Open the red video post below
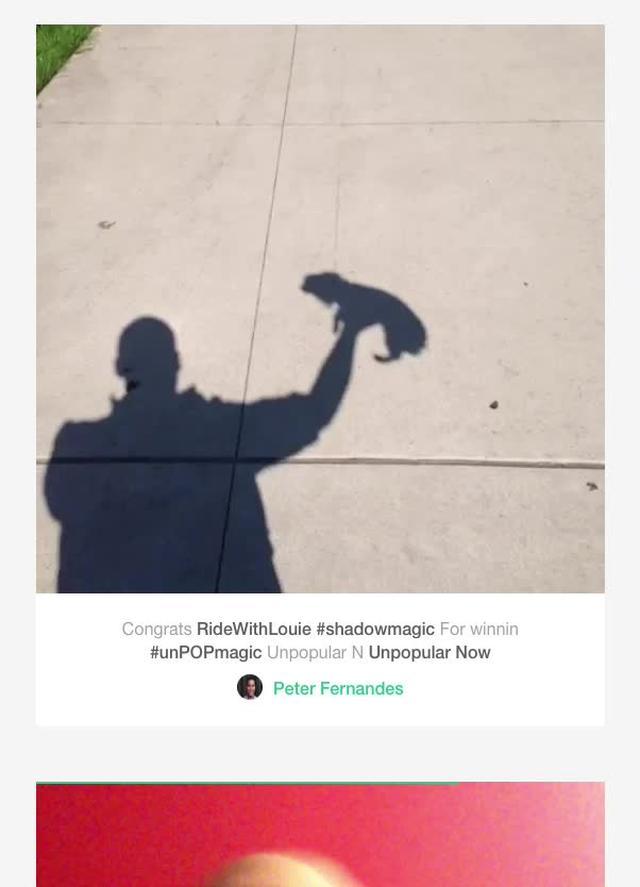The height and width of the screenshot is (887, 640). point(320,836)
